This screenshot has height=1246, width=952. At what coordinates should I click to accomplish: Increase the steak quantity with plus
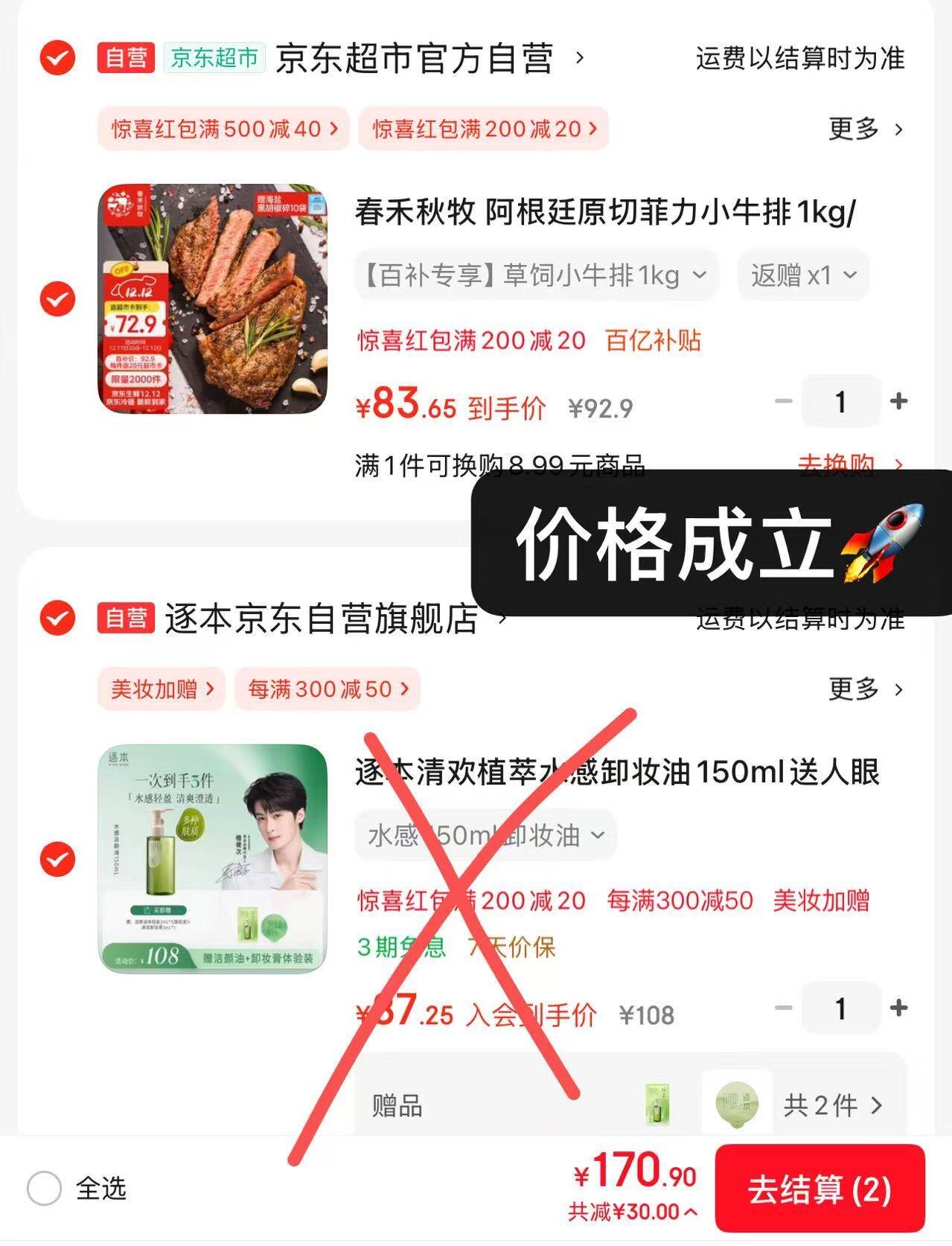coord(898,401)
